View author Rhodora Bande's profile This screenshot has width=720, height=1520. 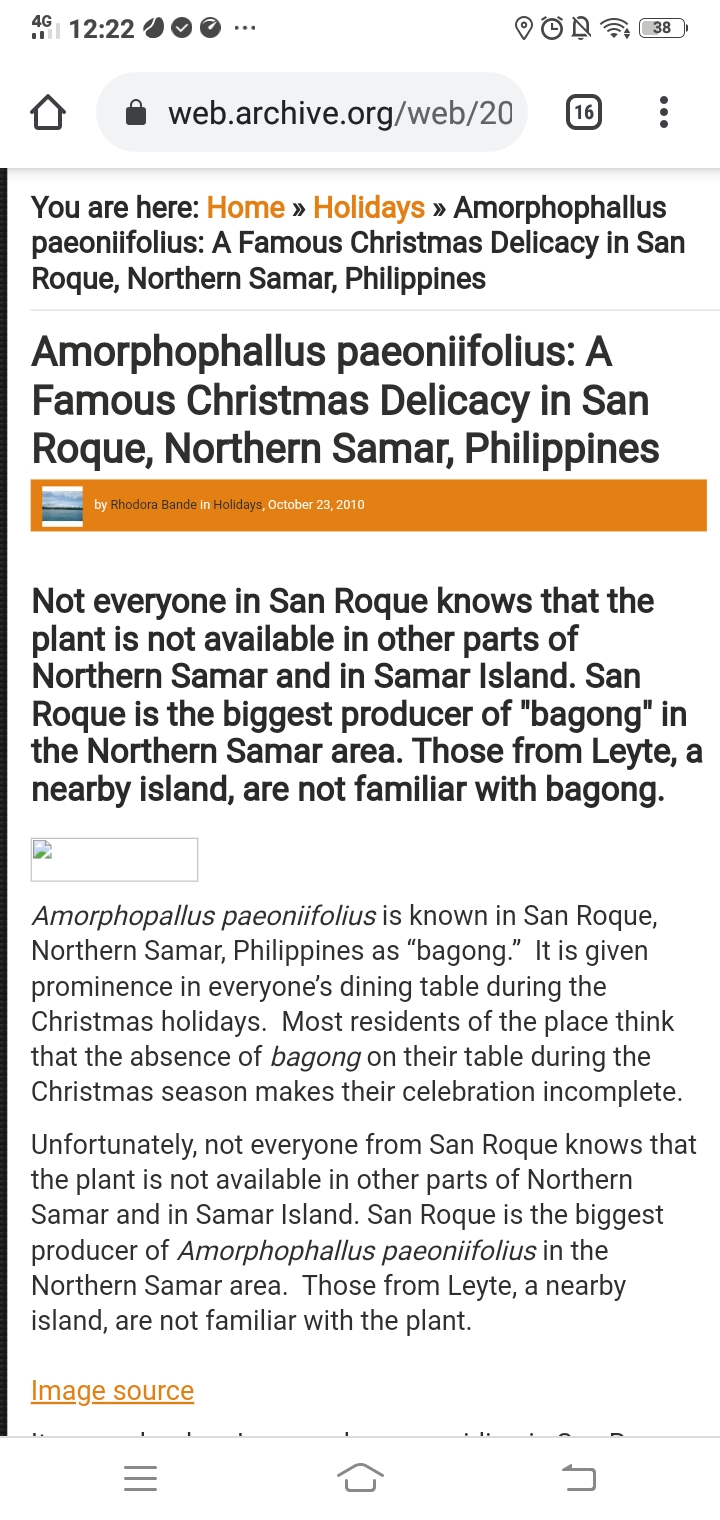[153, 505]
